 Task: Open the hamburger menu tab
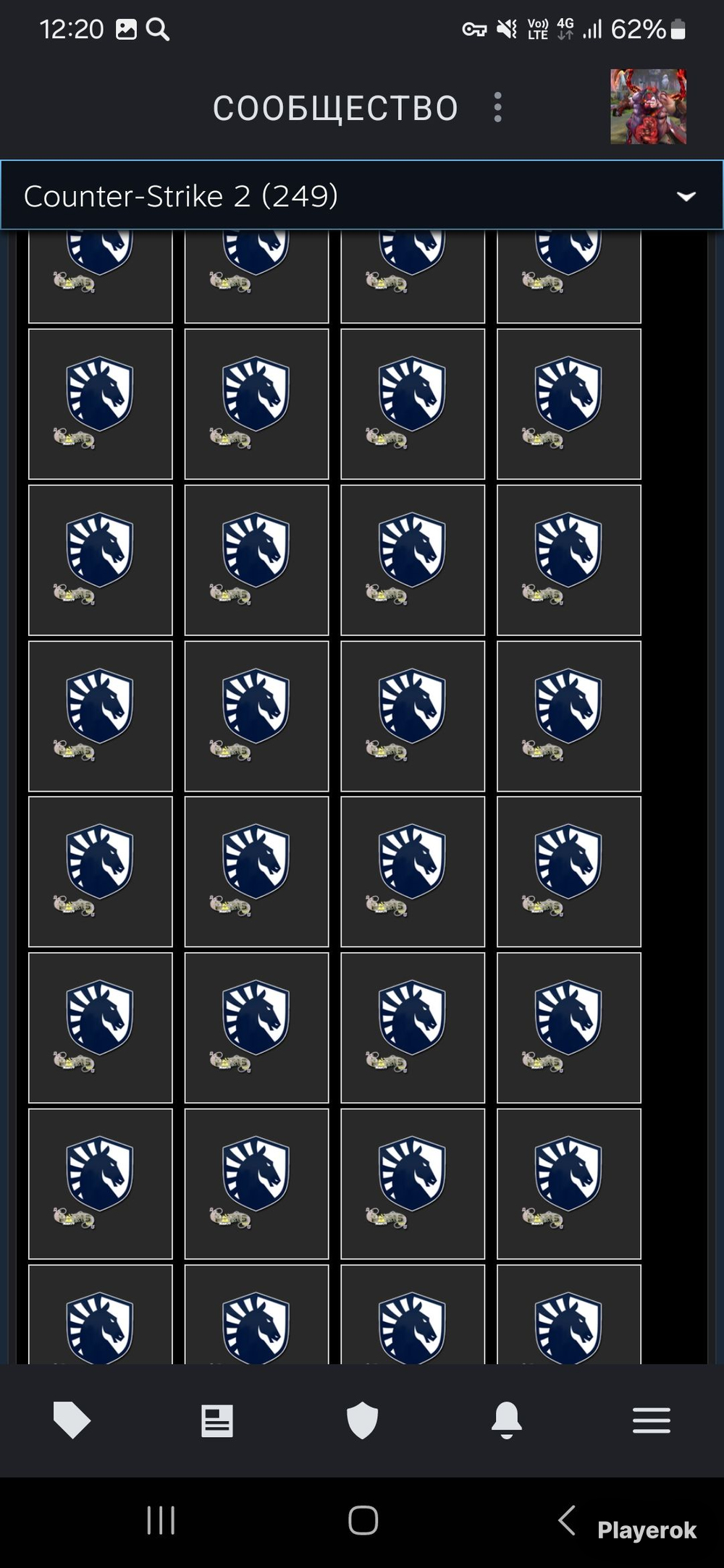[x=652, y=1420]
